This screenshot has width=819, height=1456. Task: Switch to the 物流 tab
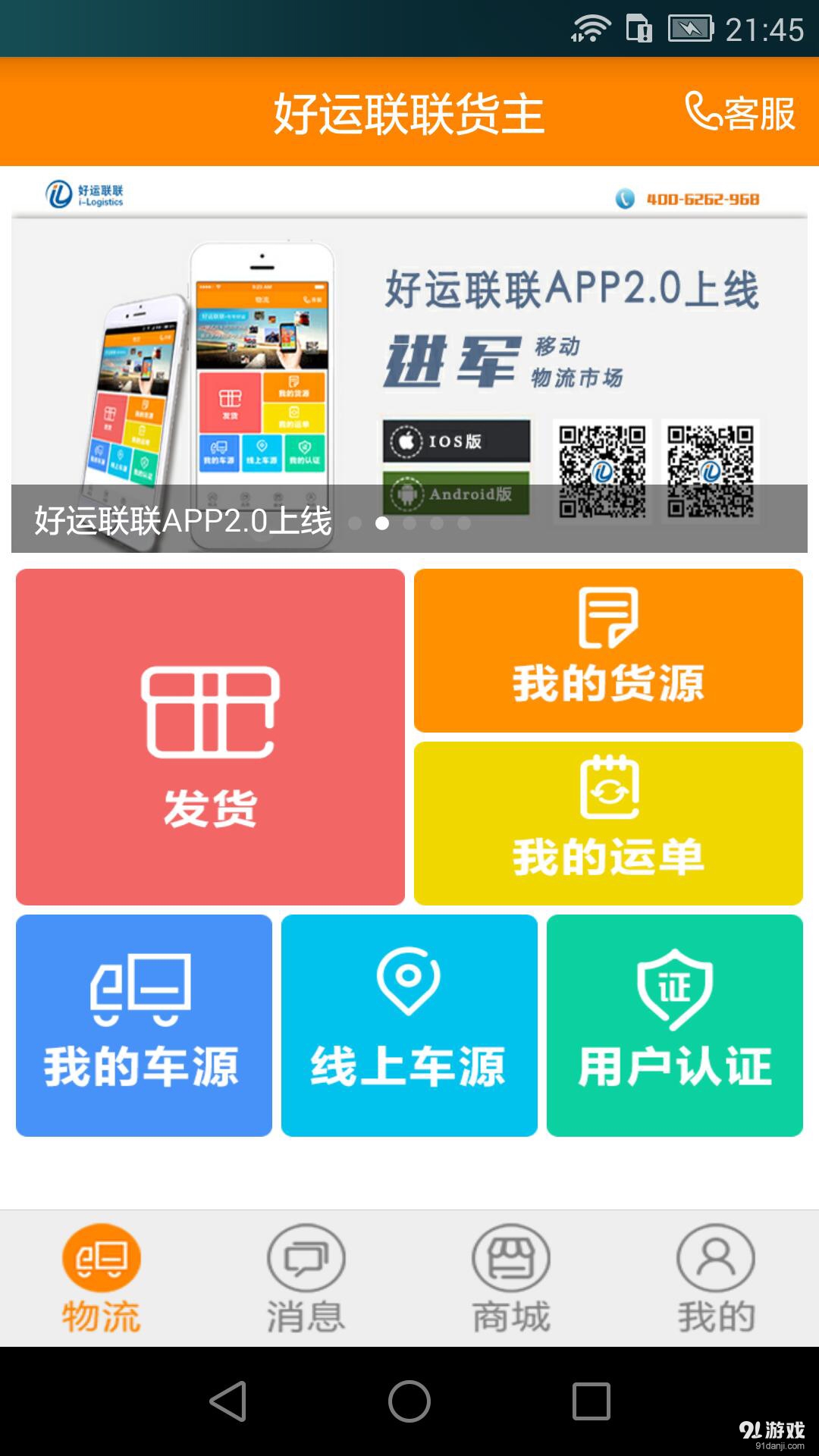(100, 1274)
